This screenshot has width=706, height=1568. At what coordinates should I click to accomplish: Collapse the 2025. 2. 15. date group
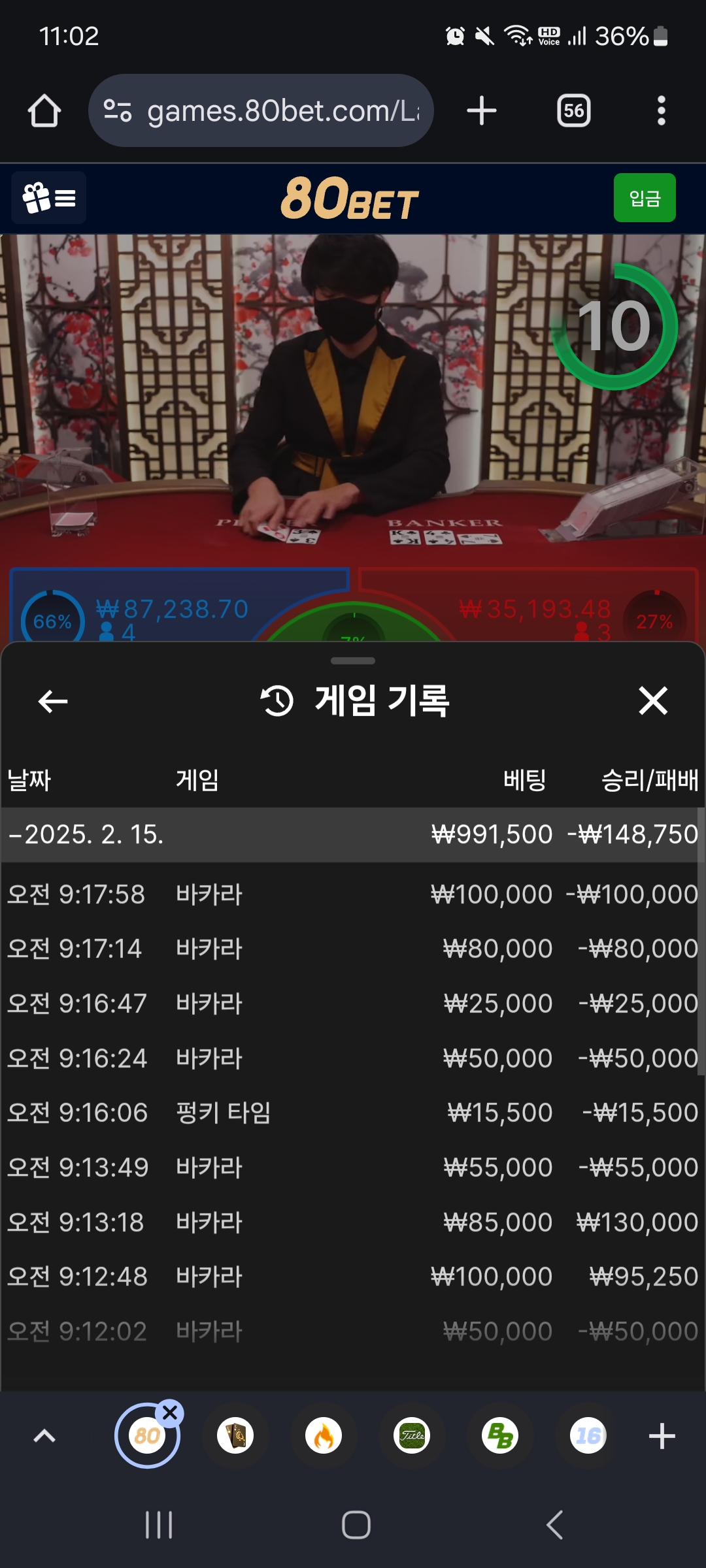click(85, 834)
